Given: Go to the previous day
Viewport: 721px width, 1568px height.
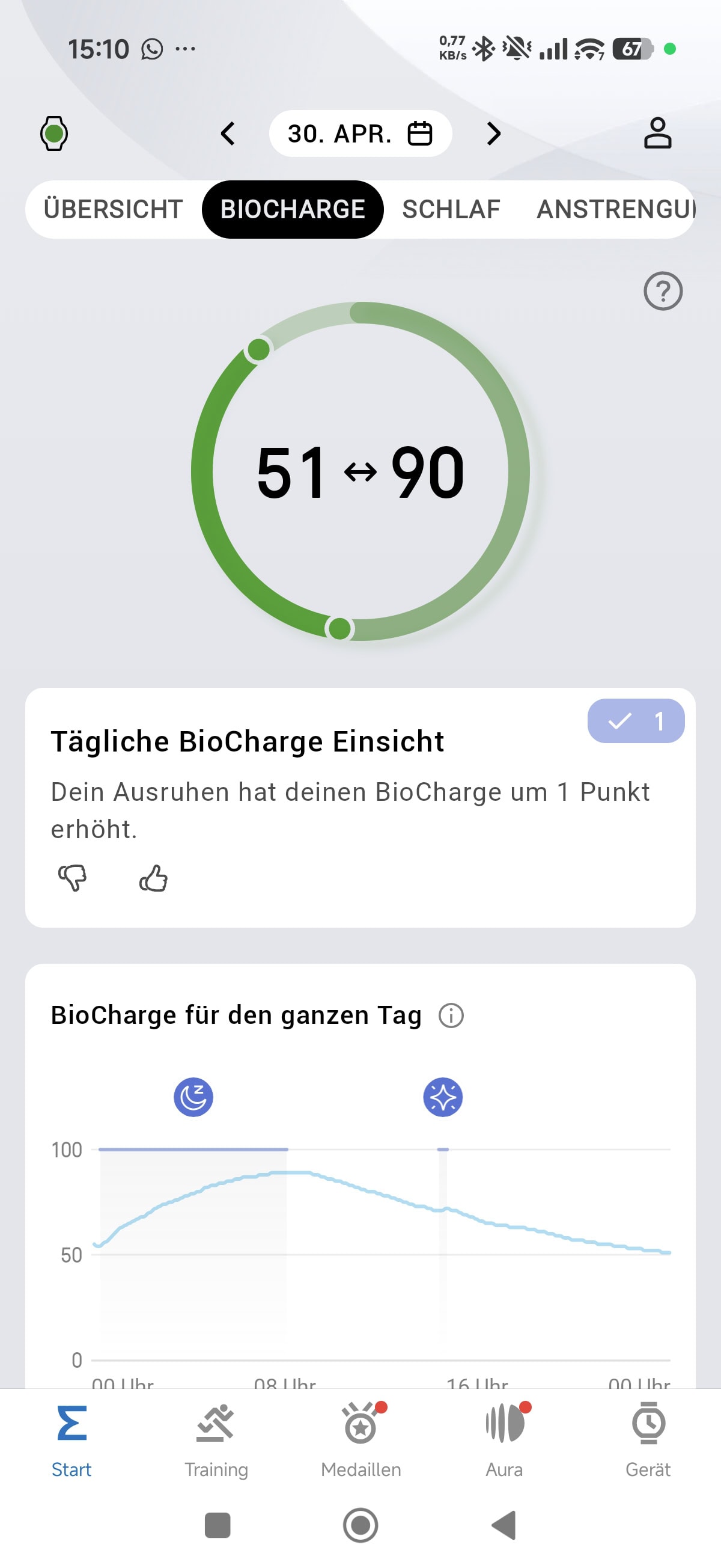Looking at the screenshot, I should [x=228, y=133].
